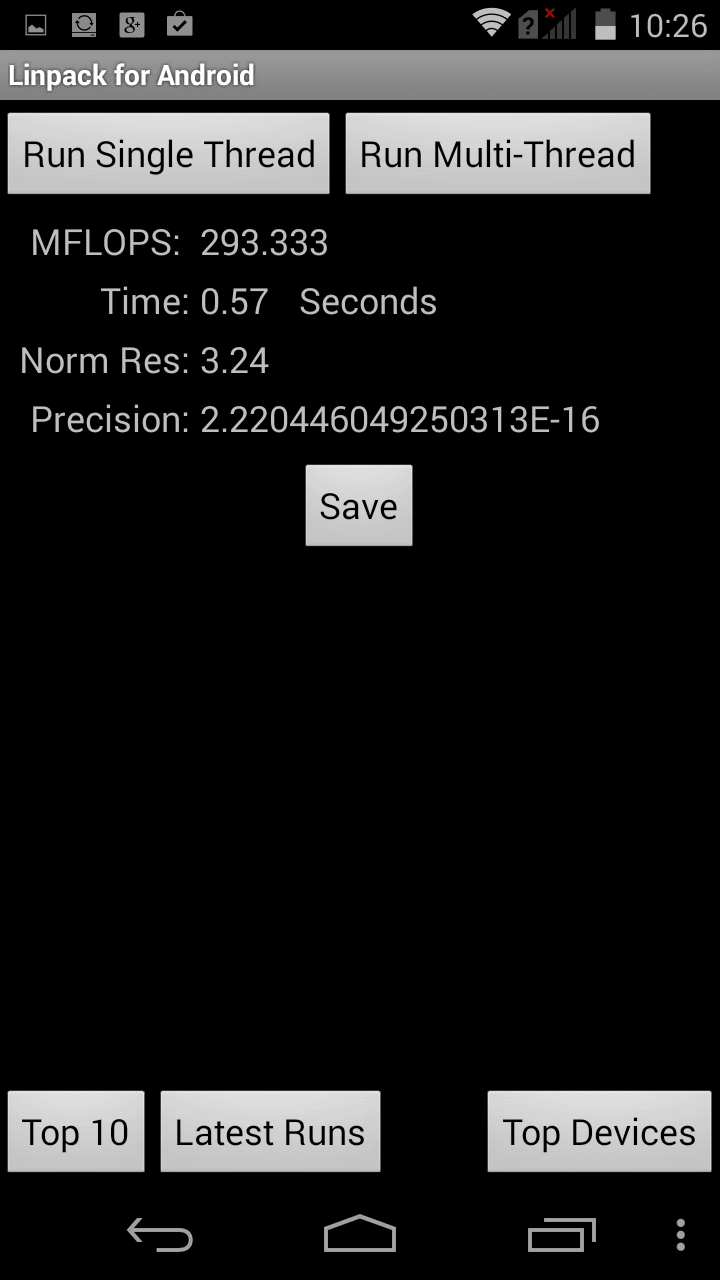
Task: Go back using the system back button
Action: click(160, 1236)
